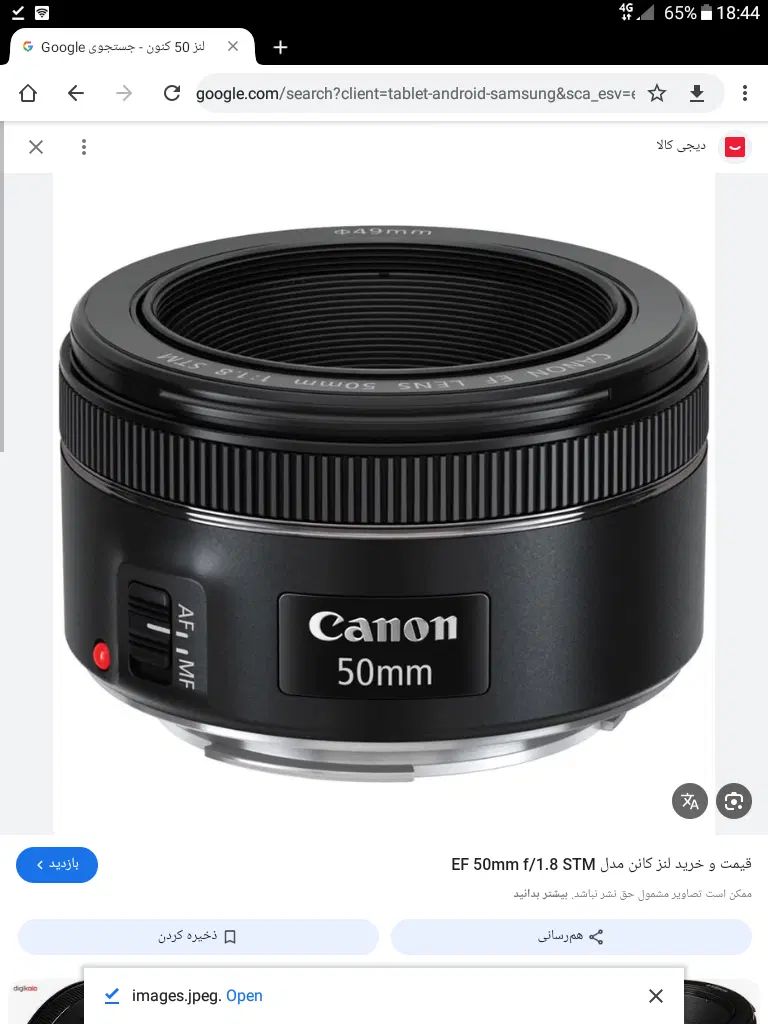
Task: Search this image with Google Lens
Action: (734, 801)
